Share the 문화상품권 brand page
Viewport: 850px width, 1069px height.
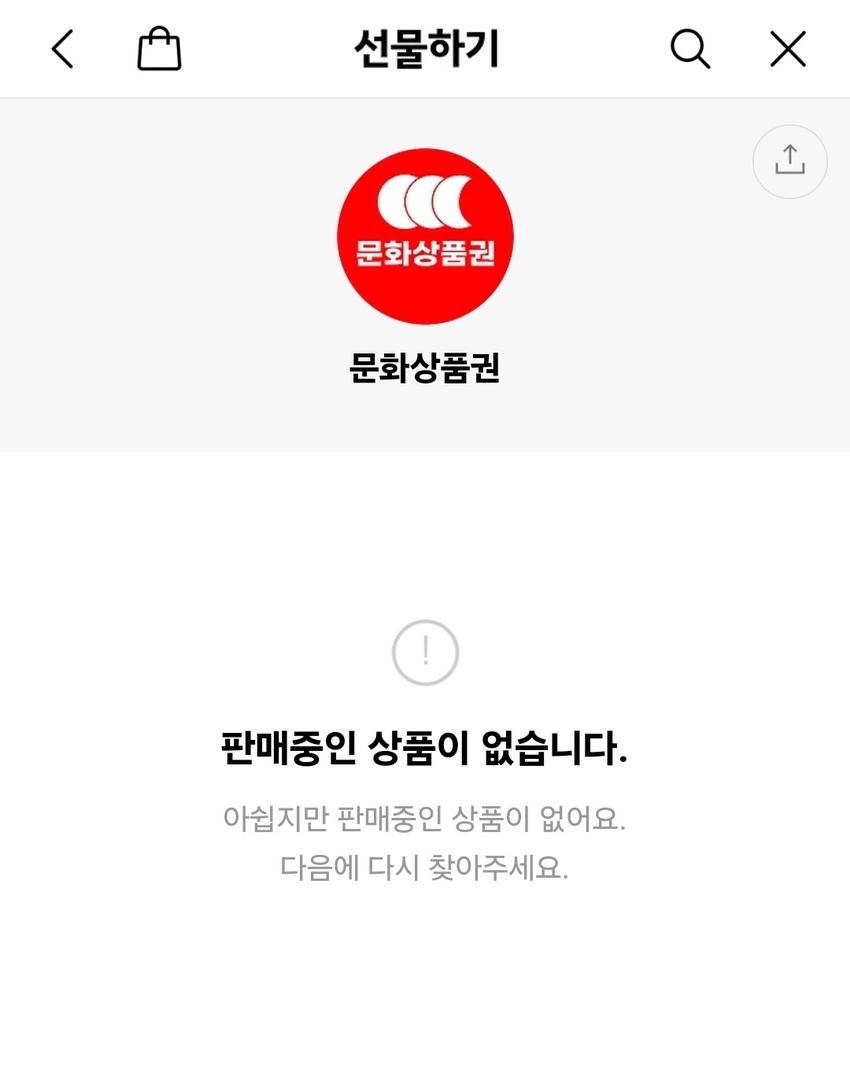[789, 161]
